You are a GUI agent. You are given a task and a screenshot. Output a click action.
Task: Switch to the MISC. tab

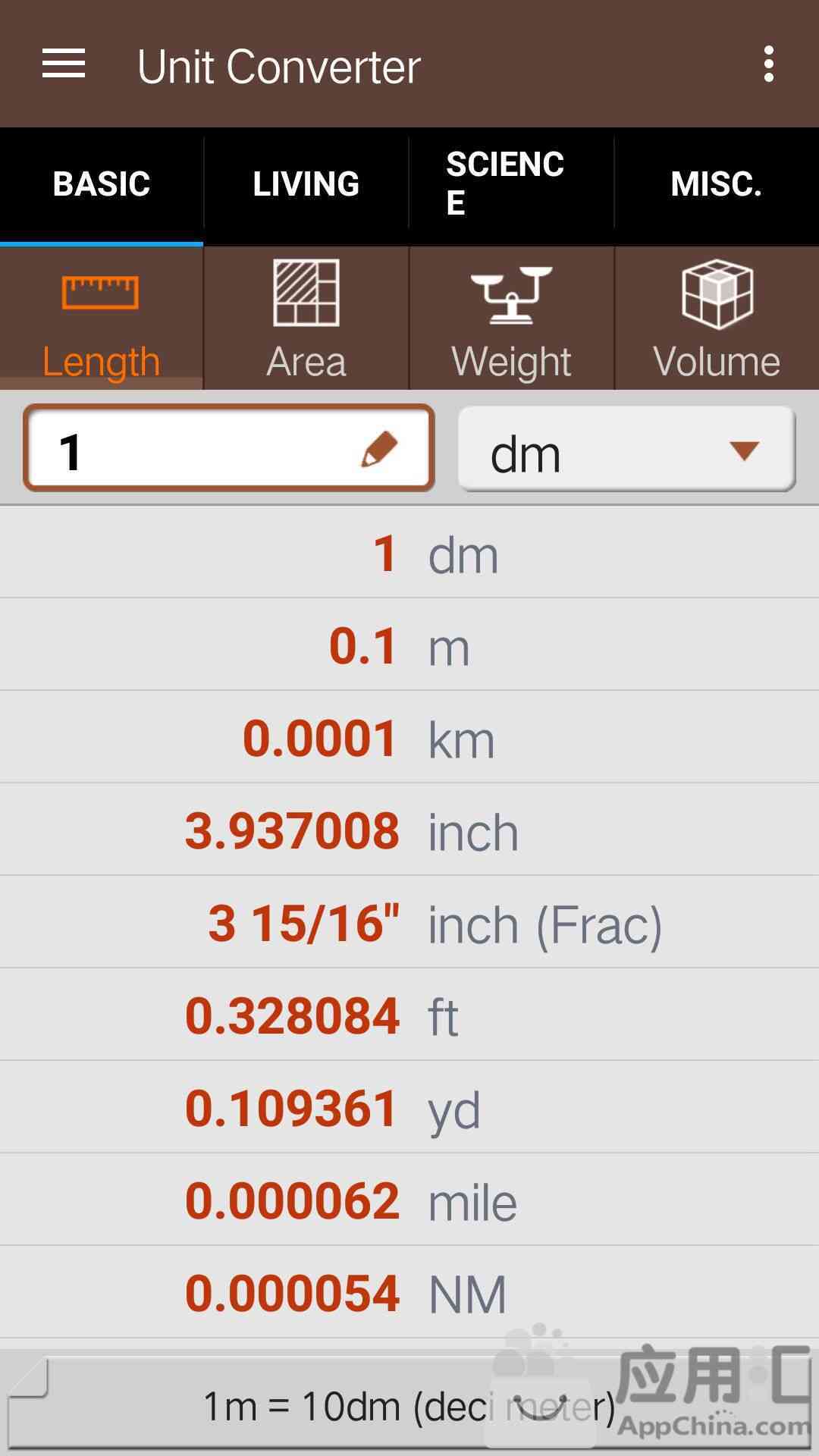coord(717,184)
